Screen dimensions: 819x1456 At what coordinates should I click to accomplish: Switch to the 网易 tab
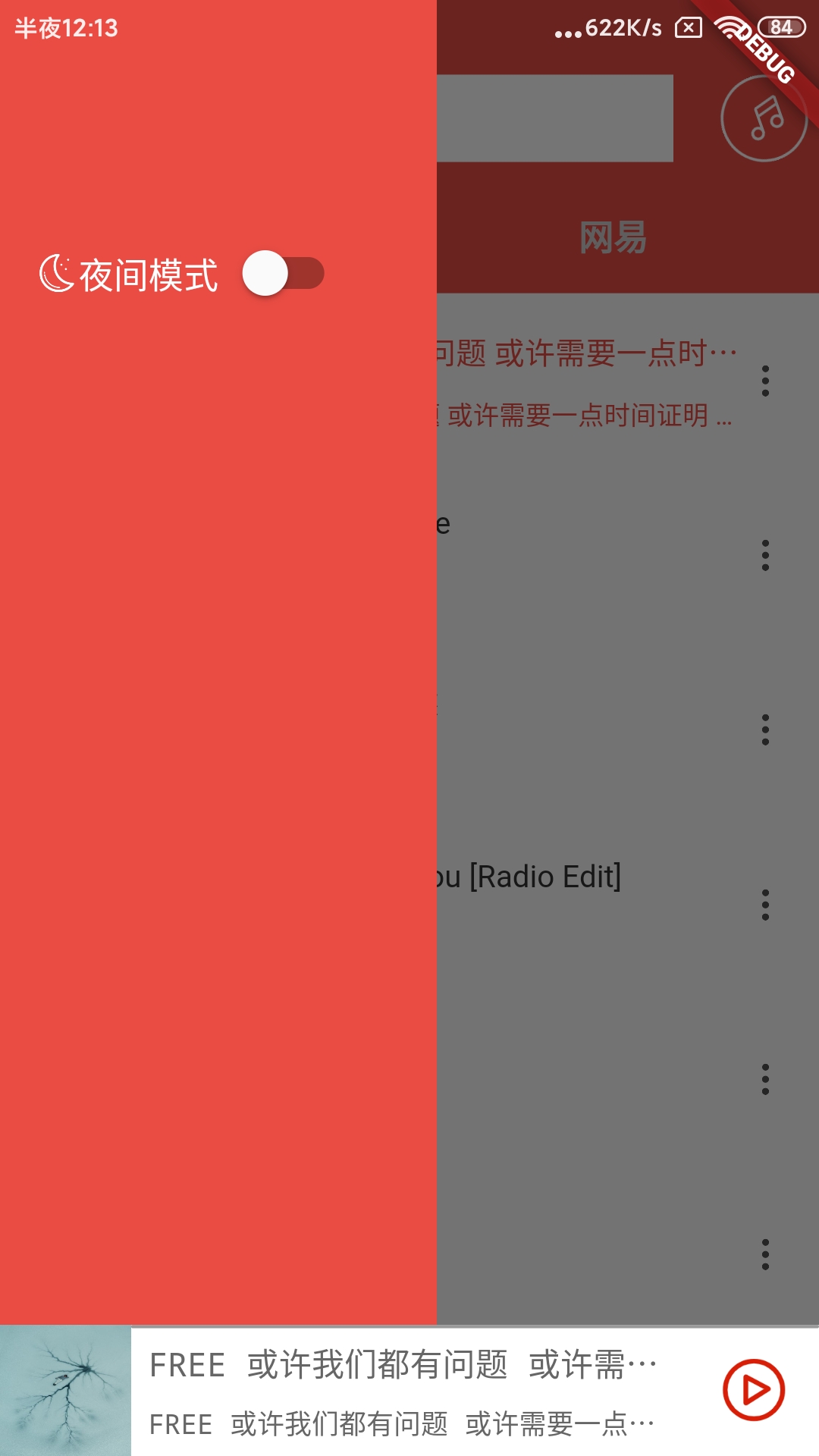coord(613,237)
